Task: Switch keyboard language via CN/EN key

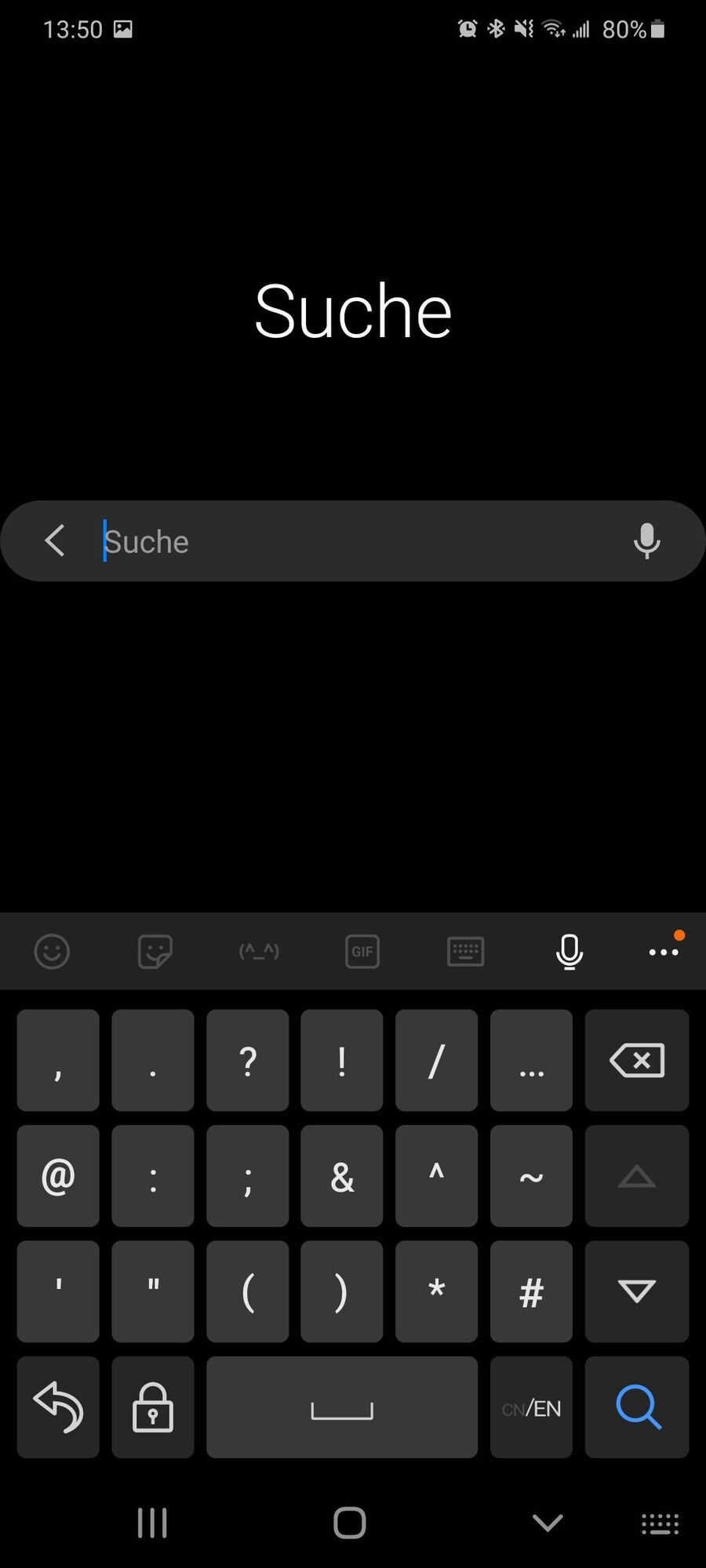Action: (531, 1408)
